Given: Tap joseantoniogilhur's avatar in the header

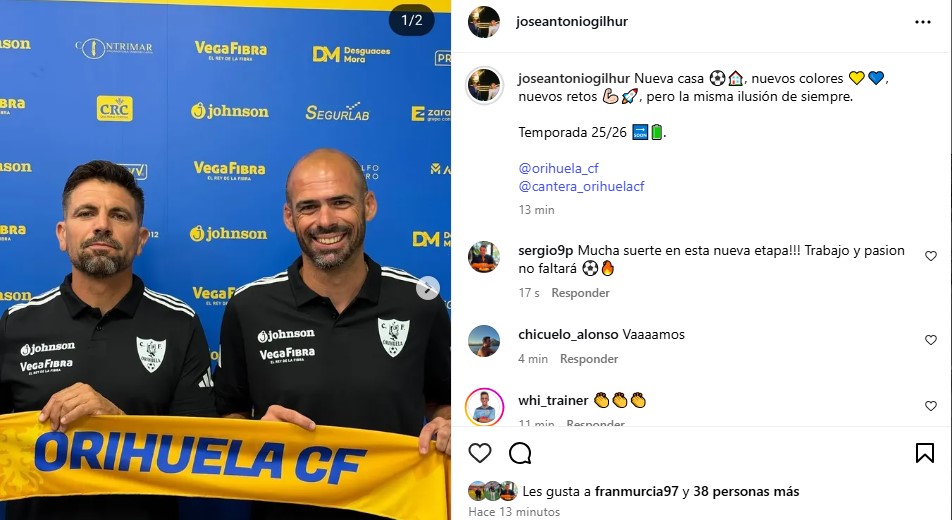Looking at the screenshot, I should pyautogui.click(x=484, y=21).
